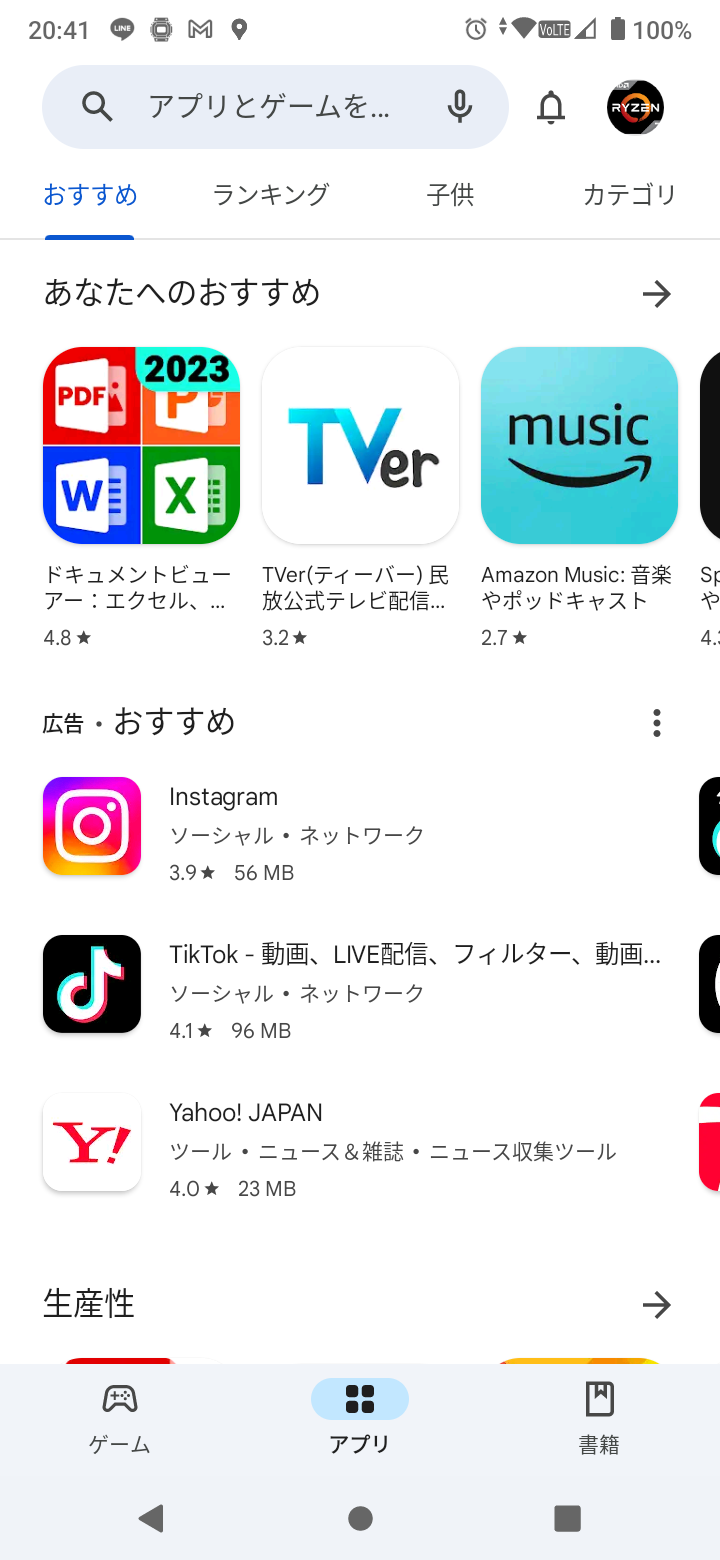Image resolution: width=720 pixels, height=1560 pixels.
Task: Switch to the カテゴリ tab
Action: coord(630,194)
